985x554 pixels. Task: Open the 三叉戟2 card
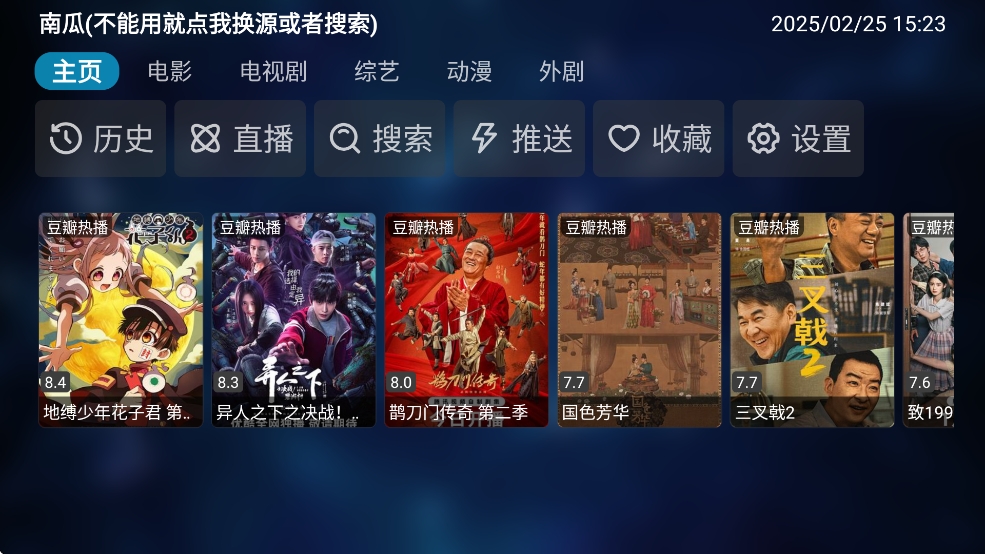click(x=812, y=319)
